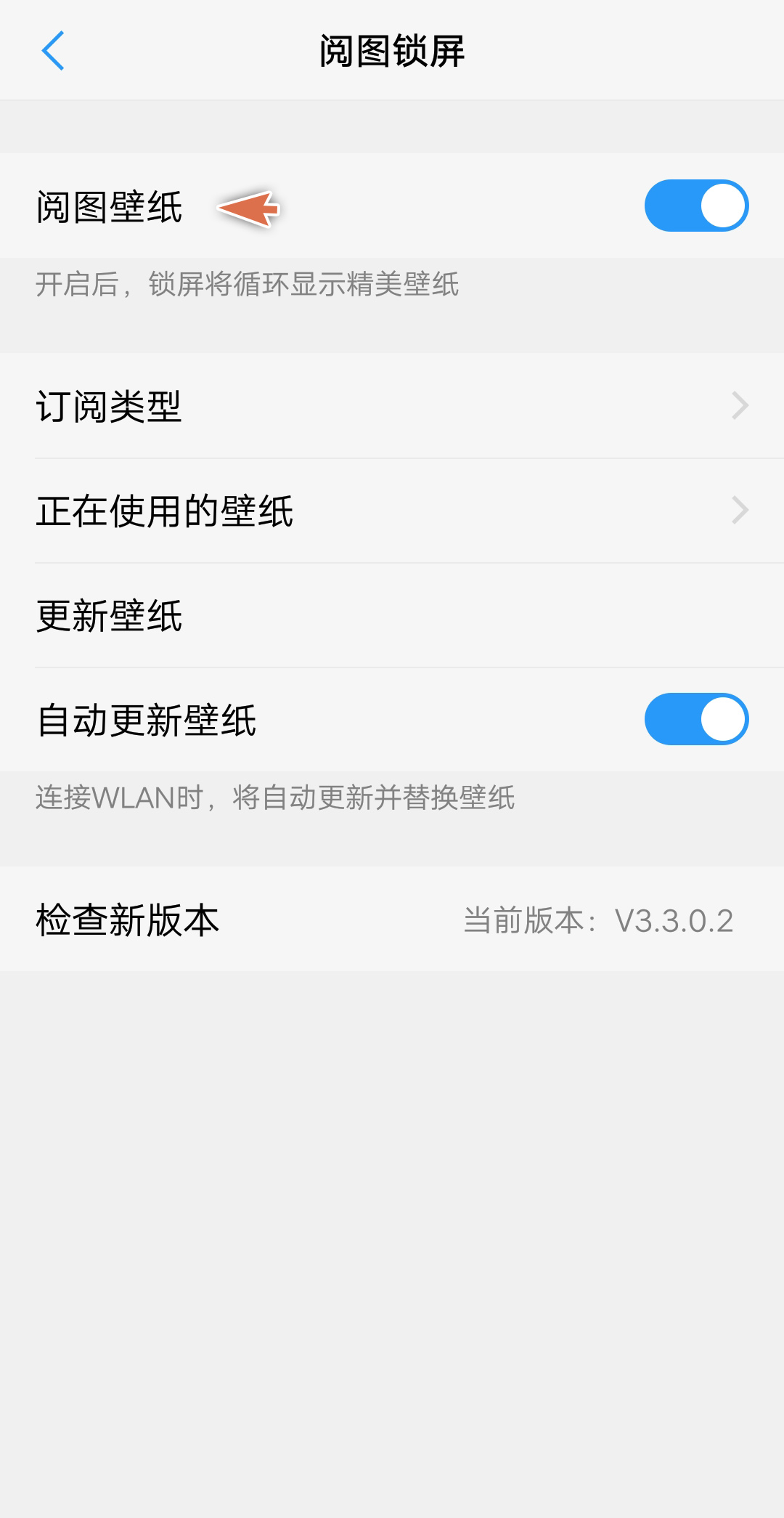Image resolution: width=784 pixels, height=1518 pixels.
Task: Tap 检查新版本 to check for updates
Action: [127, 920]
